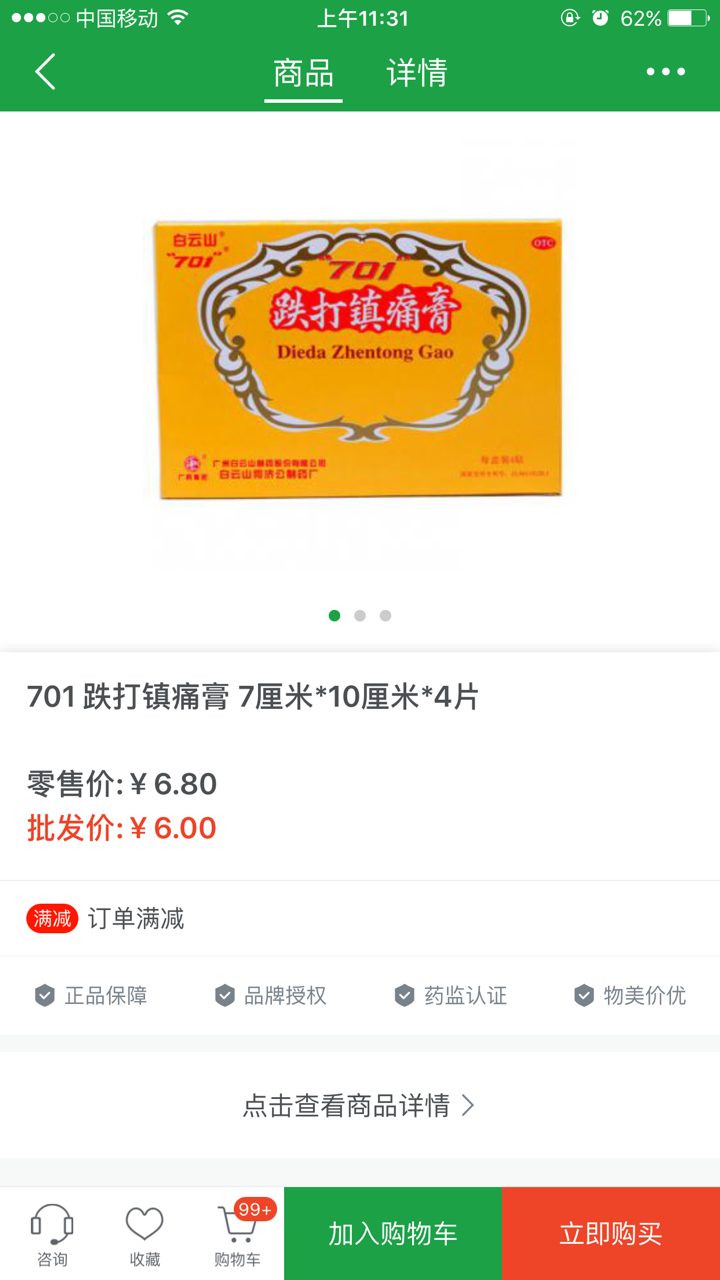Select the third carousel dot

click(x=386, y=616)
